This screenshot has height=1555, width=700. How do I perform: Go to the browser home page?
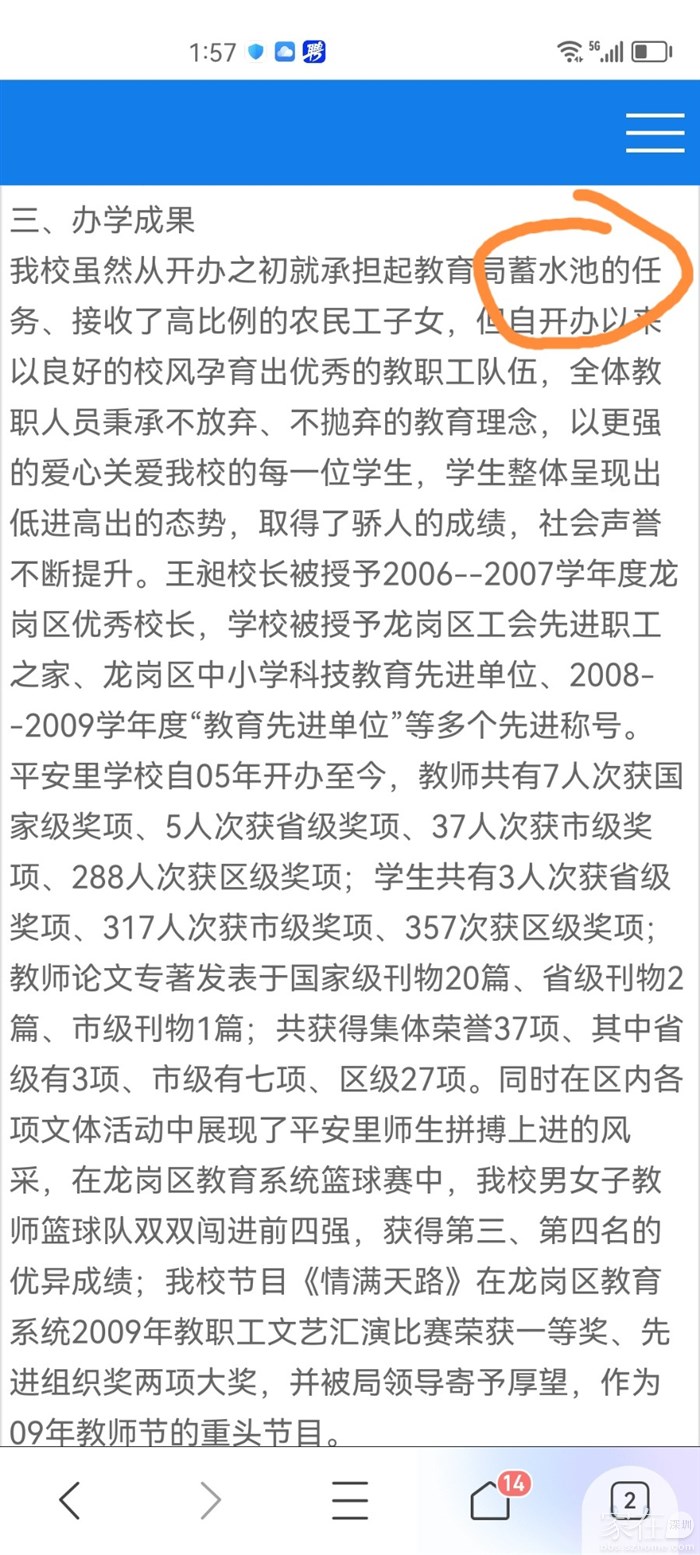point(490,1501)
